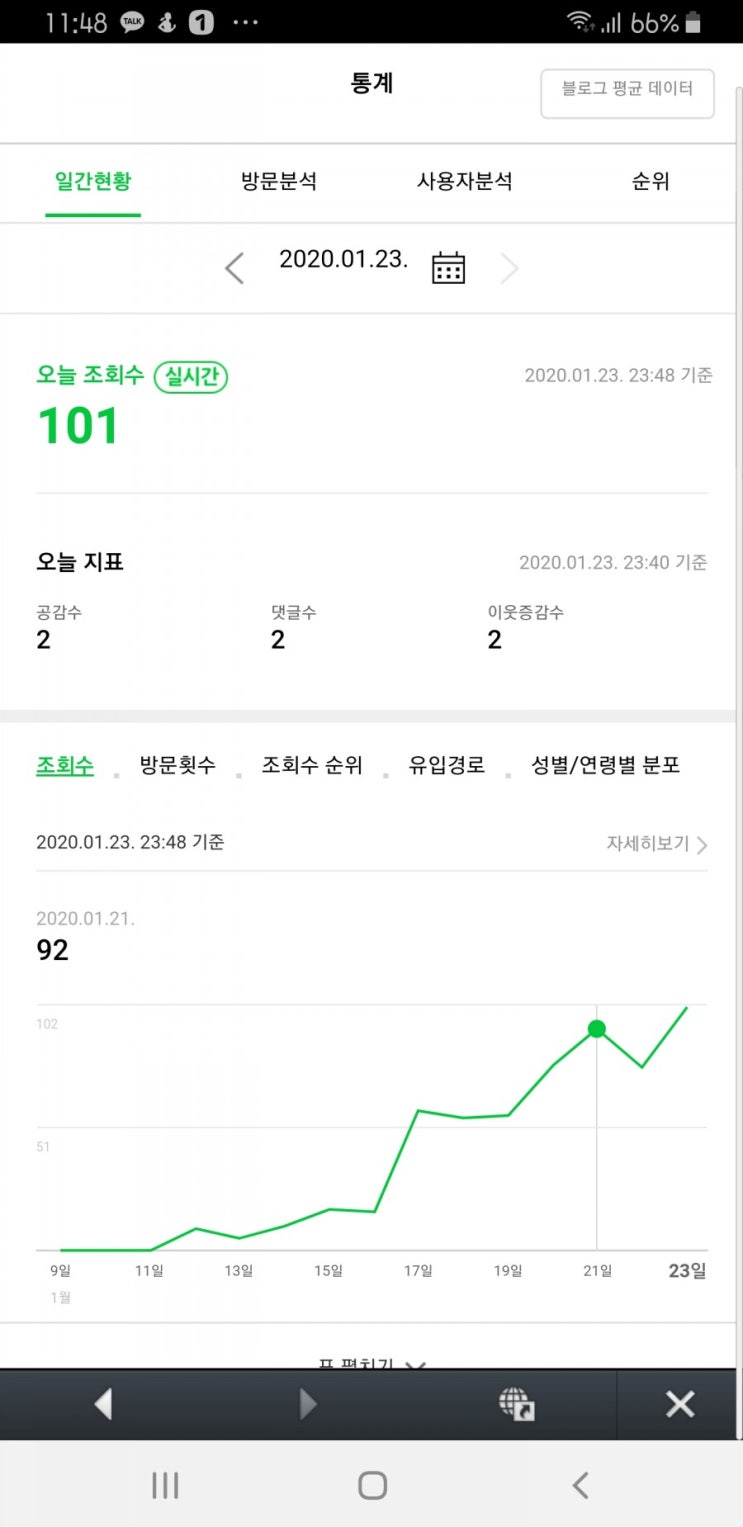Show the 조회수 순위 section
This screenshot has height=1527, width=743.
pos(312,766)
